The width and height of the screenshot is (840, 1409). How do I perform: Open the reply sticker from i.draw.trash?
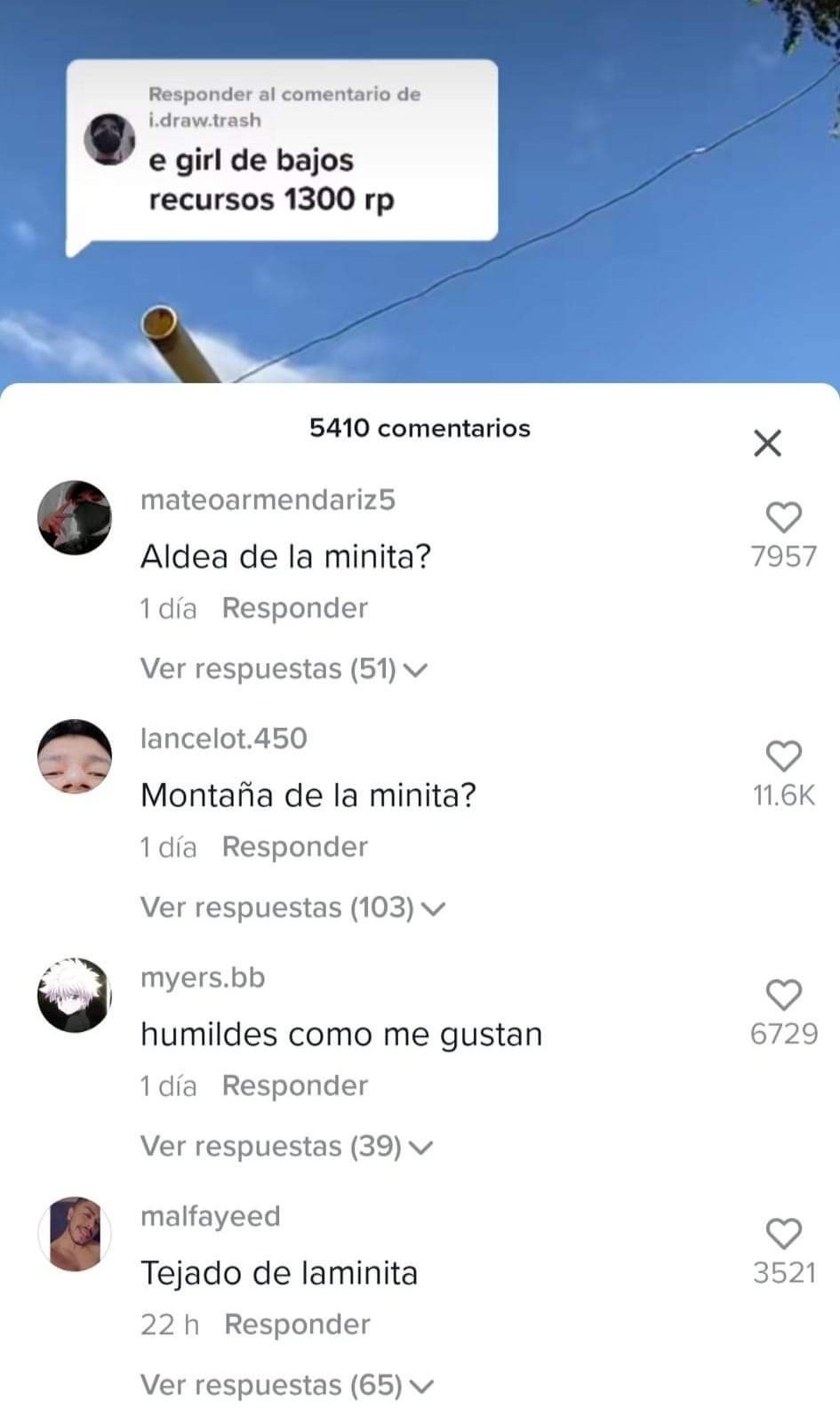point(281,150)
